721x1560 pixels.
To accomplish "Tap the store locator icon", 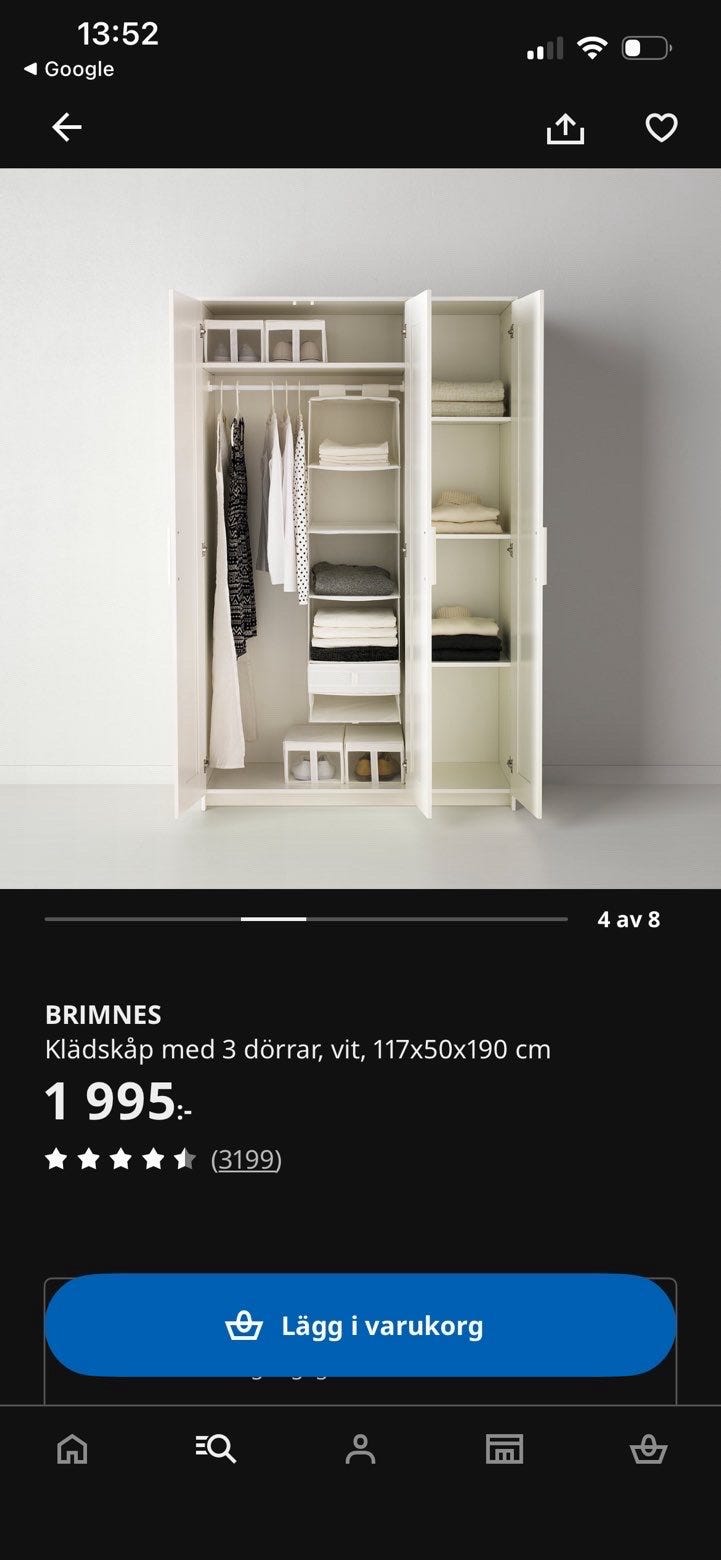I will [x=505, y=1447].
